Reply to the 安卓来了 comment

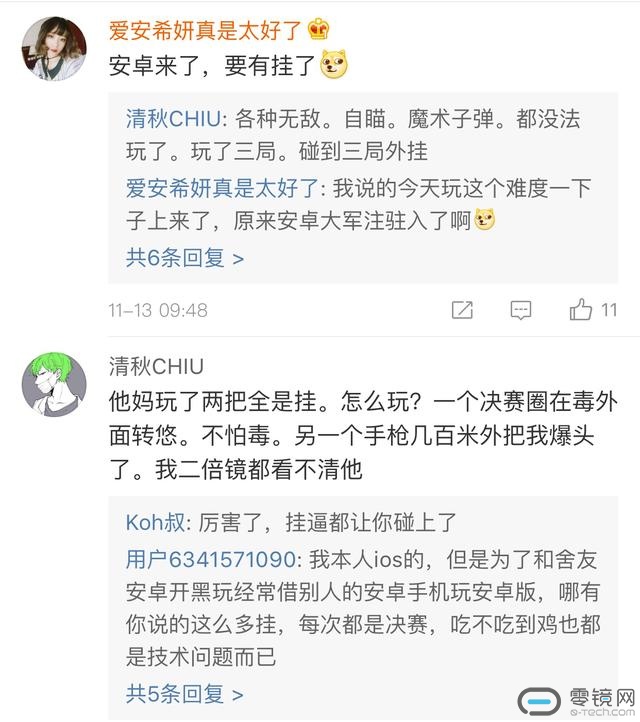pyautogui.click(x=521, y=310)
